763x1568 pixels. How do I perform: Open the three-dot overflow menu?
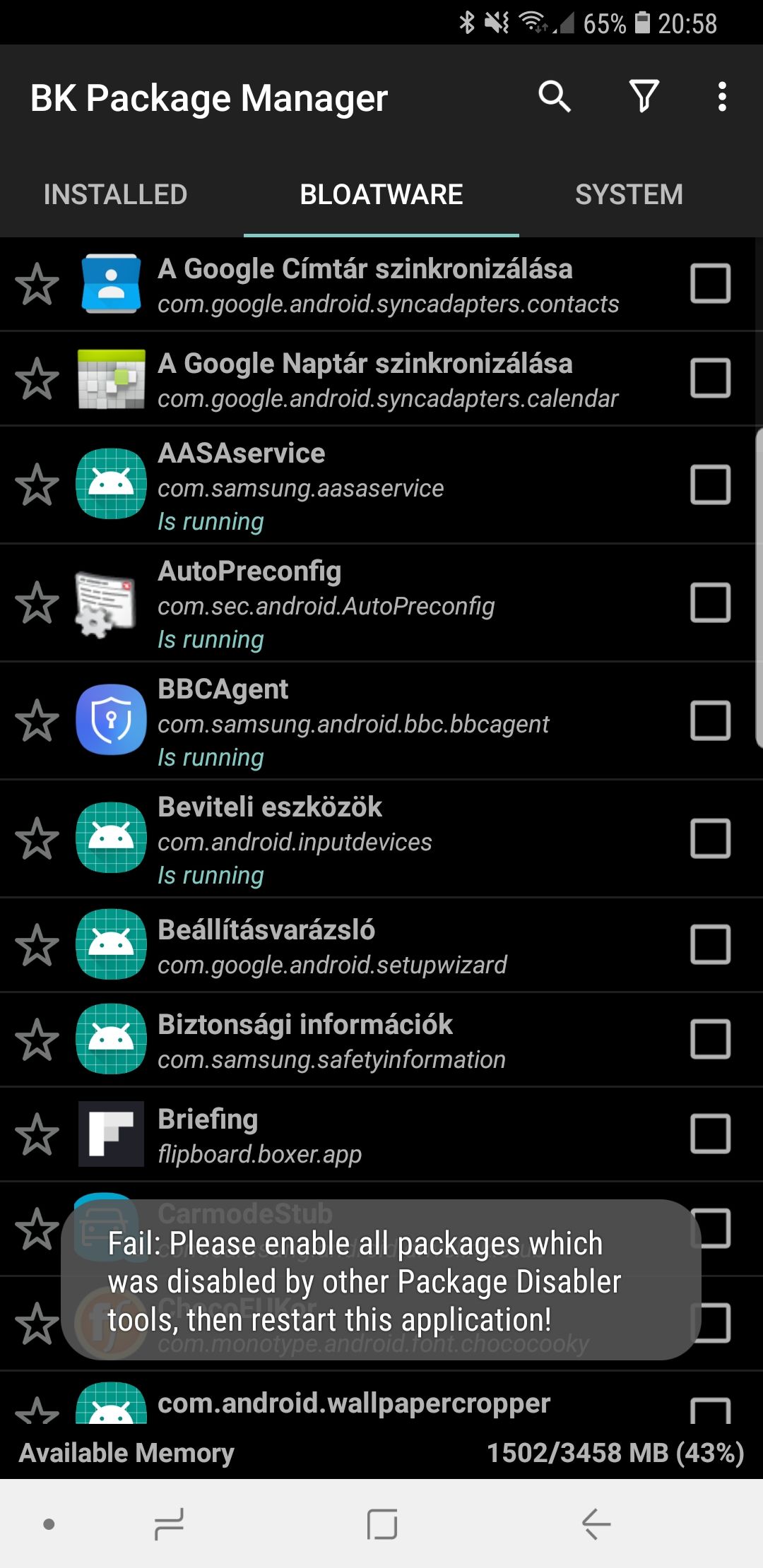(721, 97)
